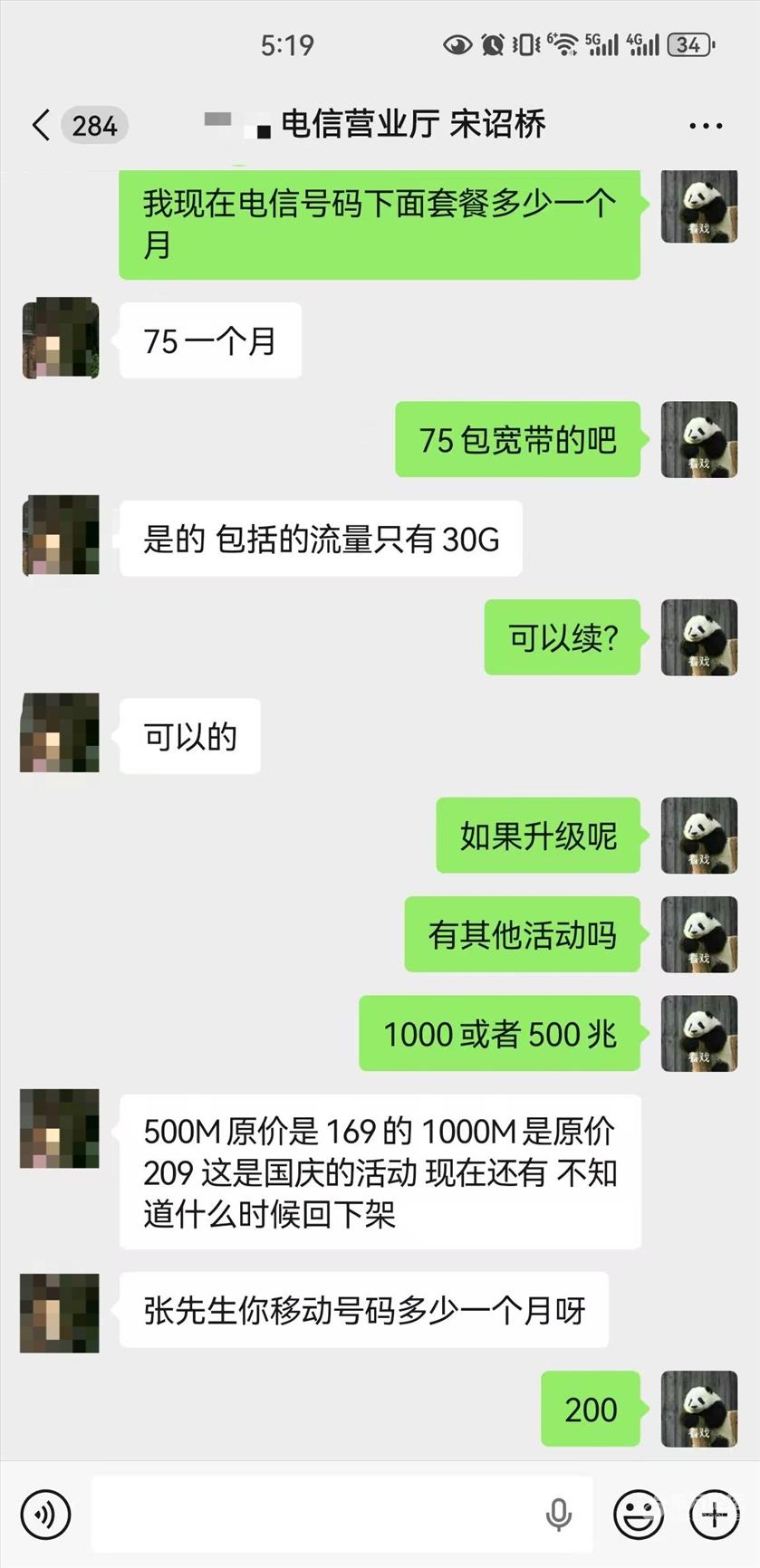Tap the microphone dictation icon

(x=559, y=1514)
